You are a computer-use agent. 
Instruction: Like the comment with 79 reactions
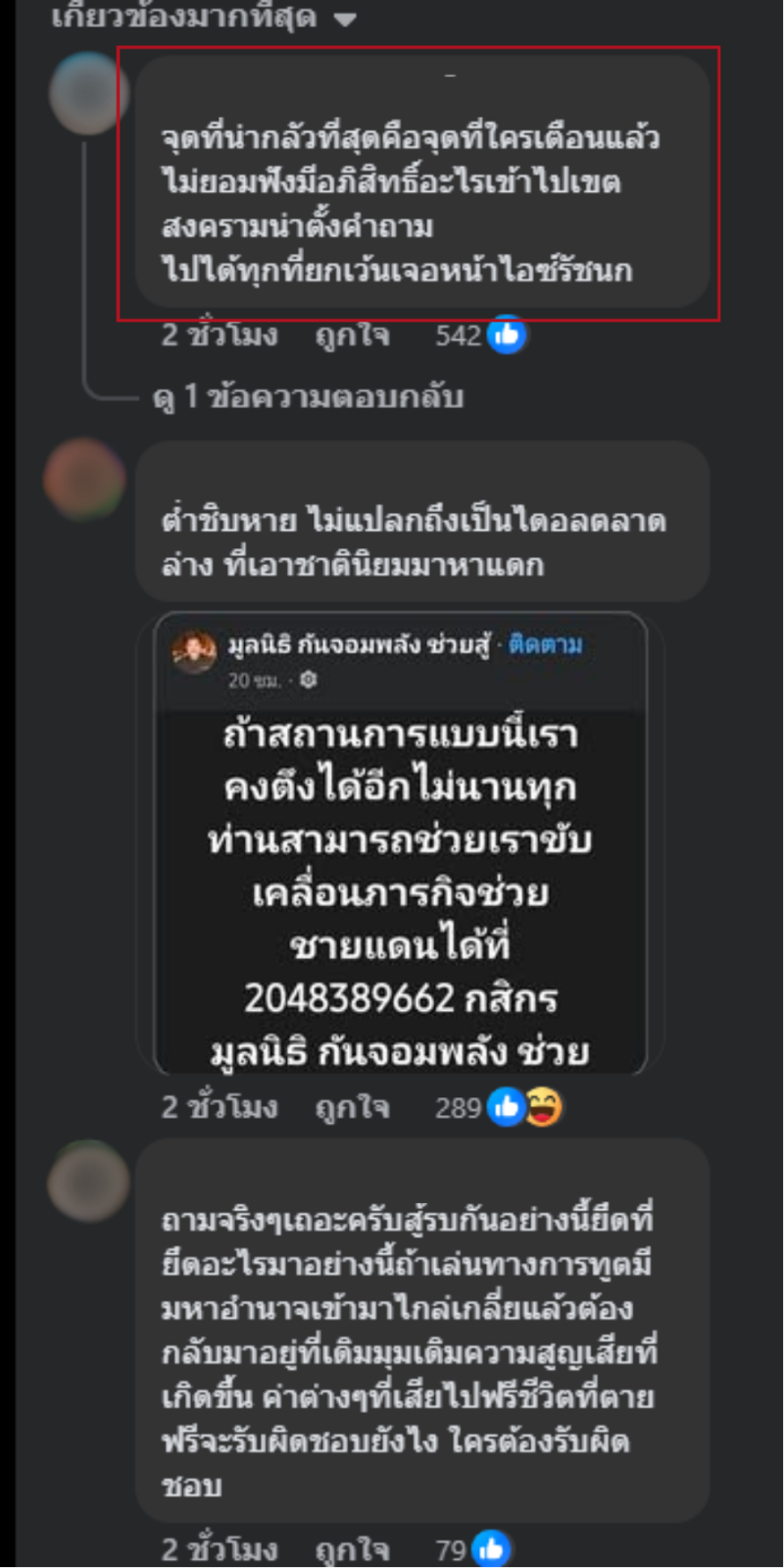352,1549
